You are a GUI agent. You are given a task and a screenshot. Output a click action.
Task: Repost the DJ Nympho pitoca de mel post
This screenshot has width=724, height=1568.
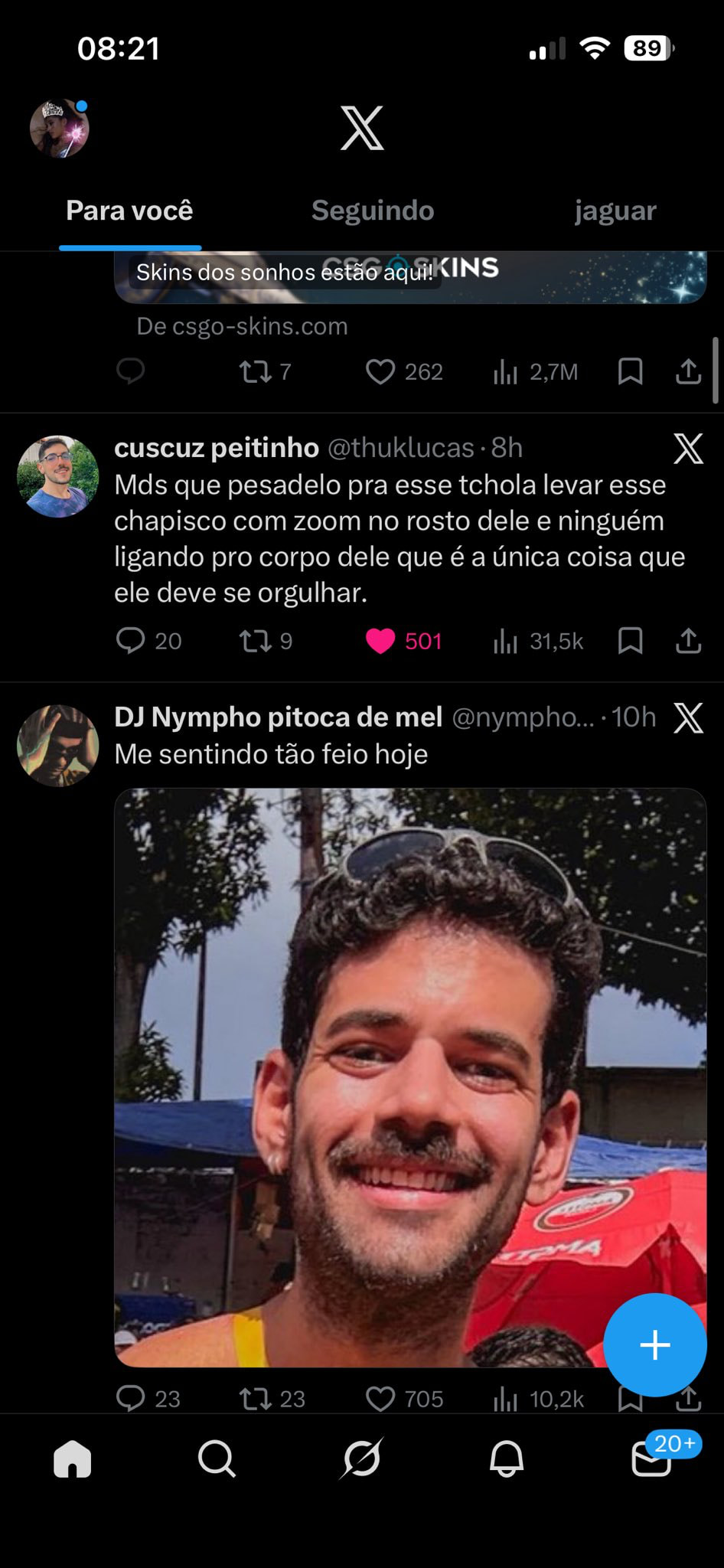[x=255, y=1399]
